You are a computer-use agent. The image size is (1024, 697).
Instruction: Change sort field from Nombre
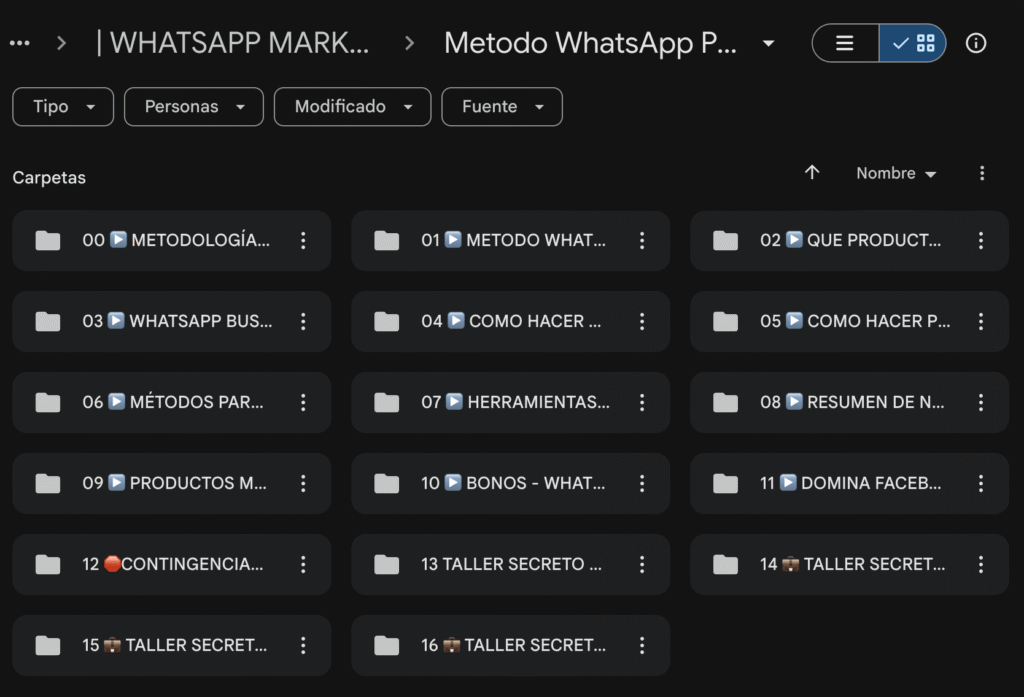(x=896, y=173)
